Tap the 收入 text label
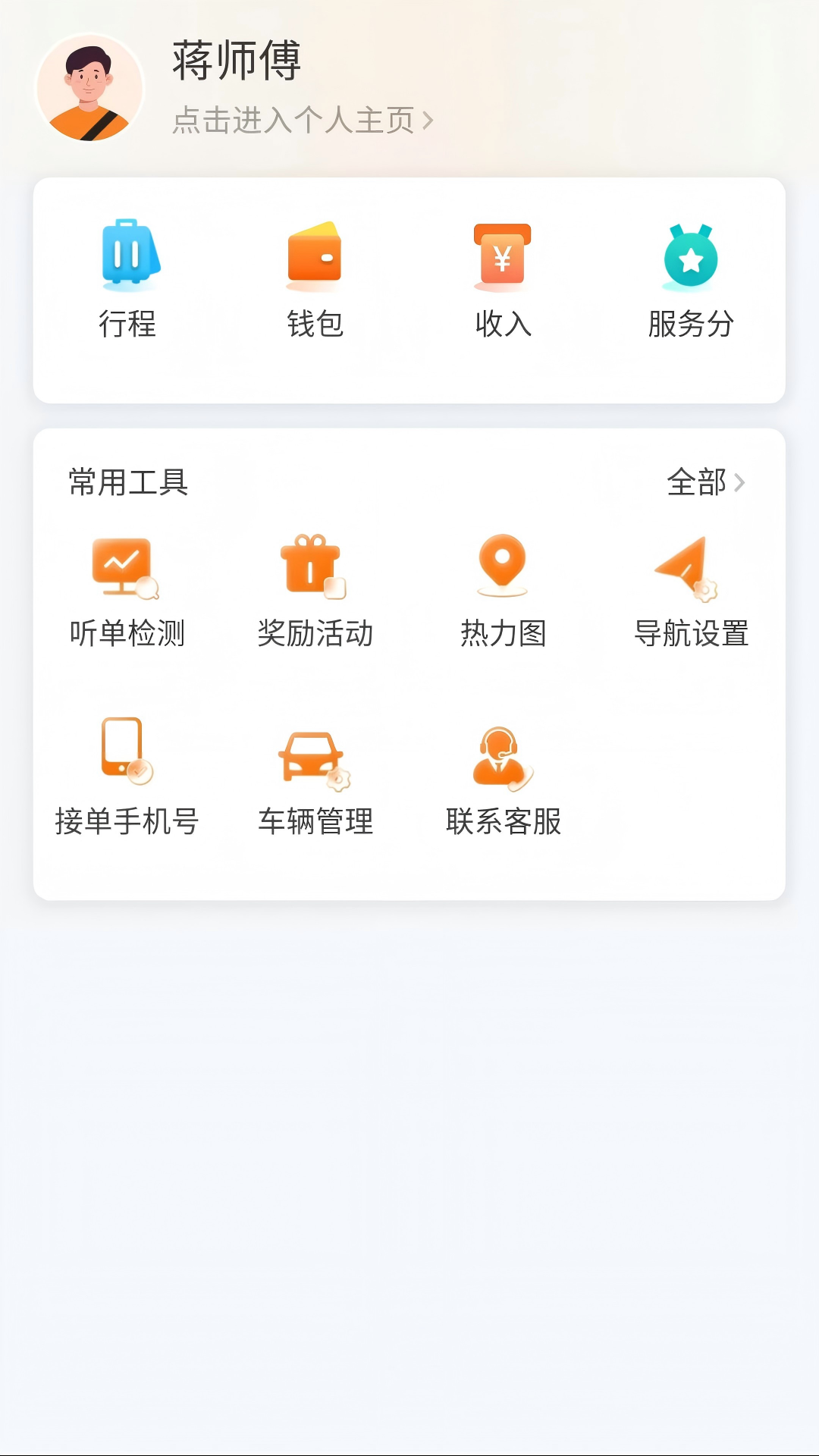 (x=502, y=326)
